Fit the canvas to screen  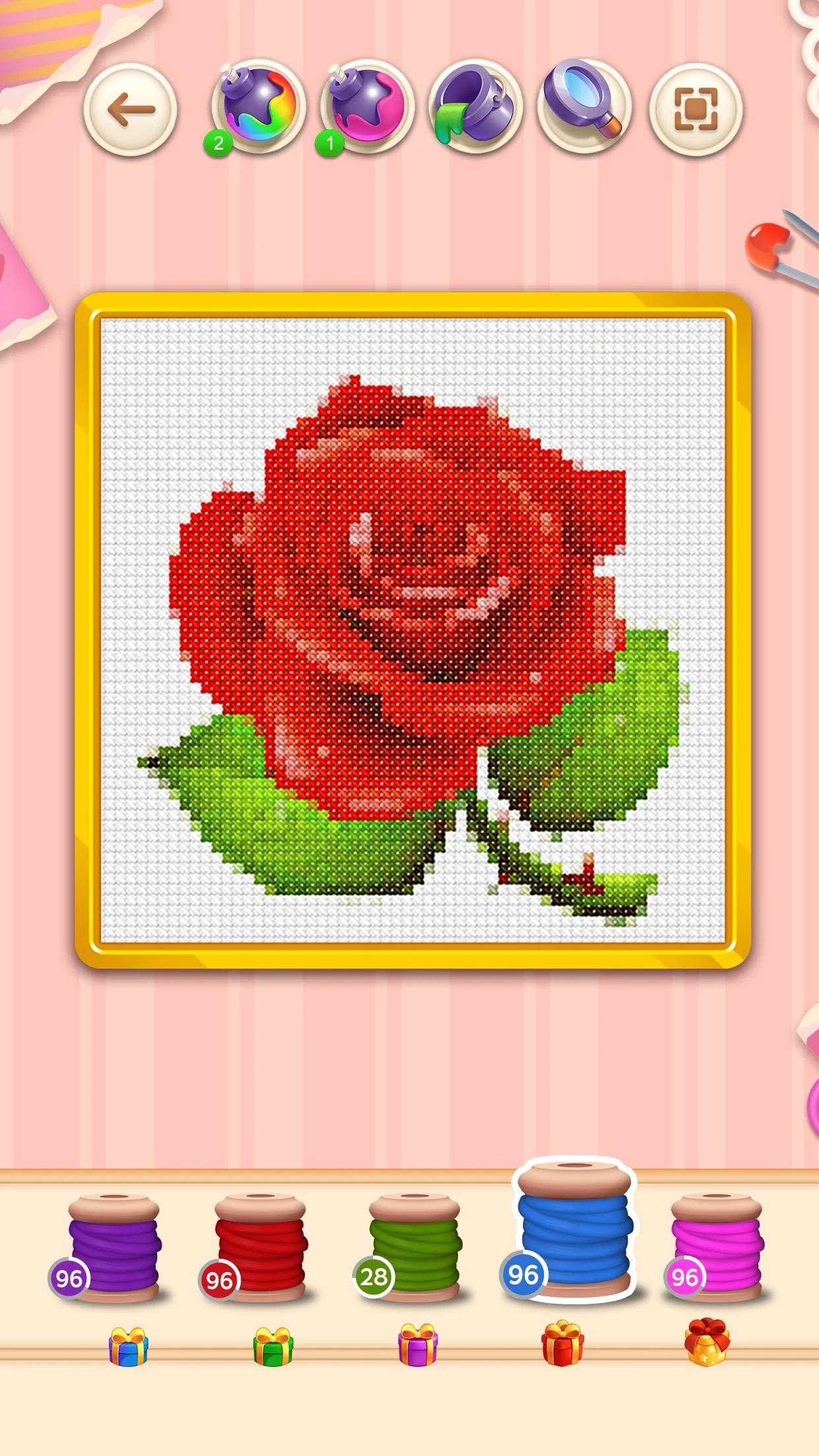click(x=696, y=109)
